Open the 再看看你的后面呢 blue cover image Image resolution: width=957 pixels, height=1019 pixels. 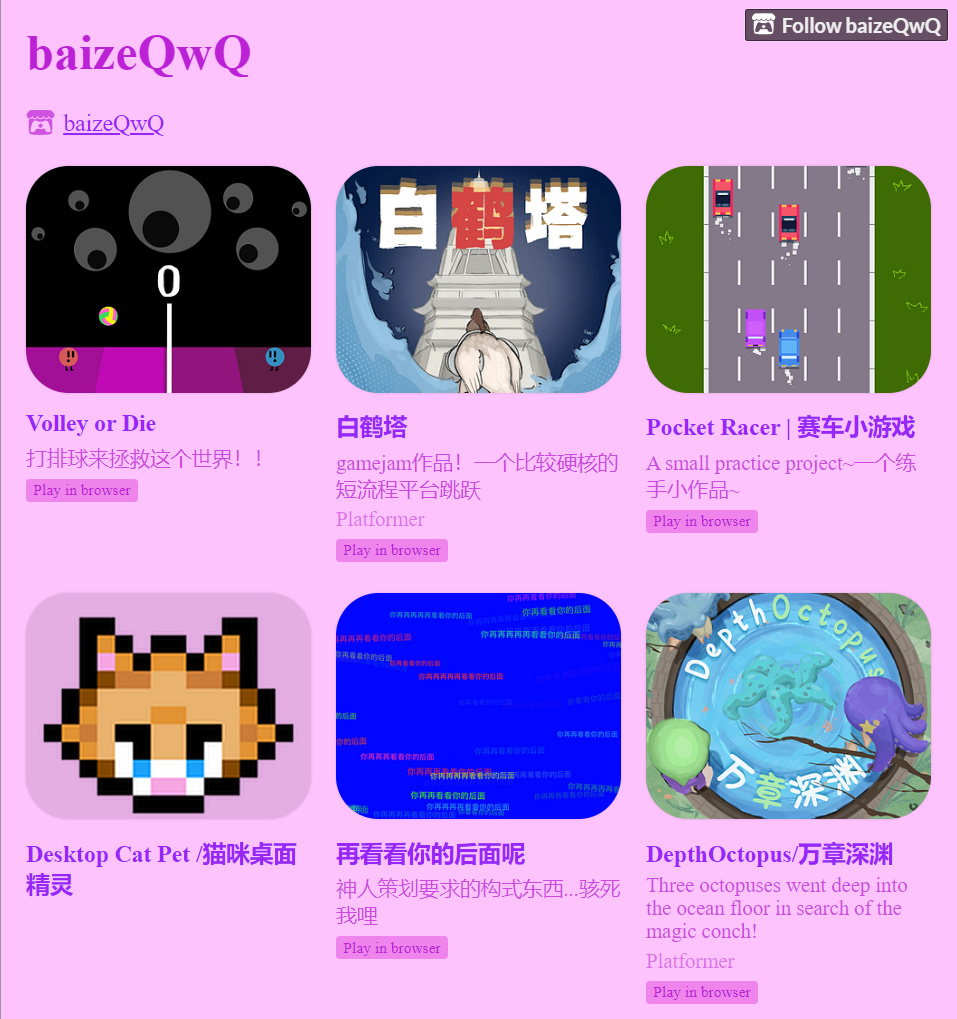click(x=478, y=706)
